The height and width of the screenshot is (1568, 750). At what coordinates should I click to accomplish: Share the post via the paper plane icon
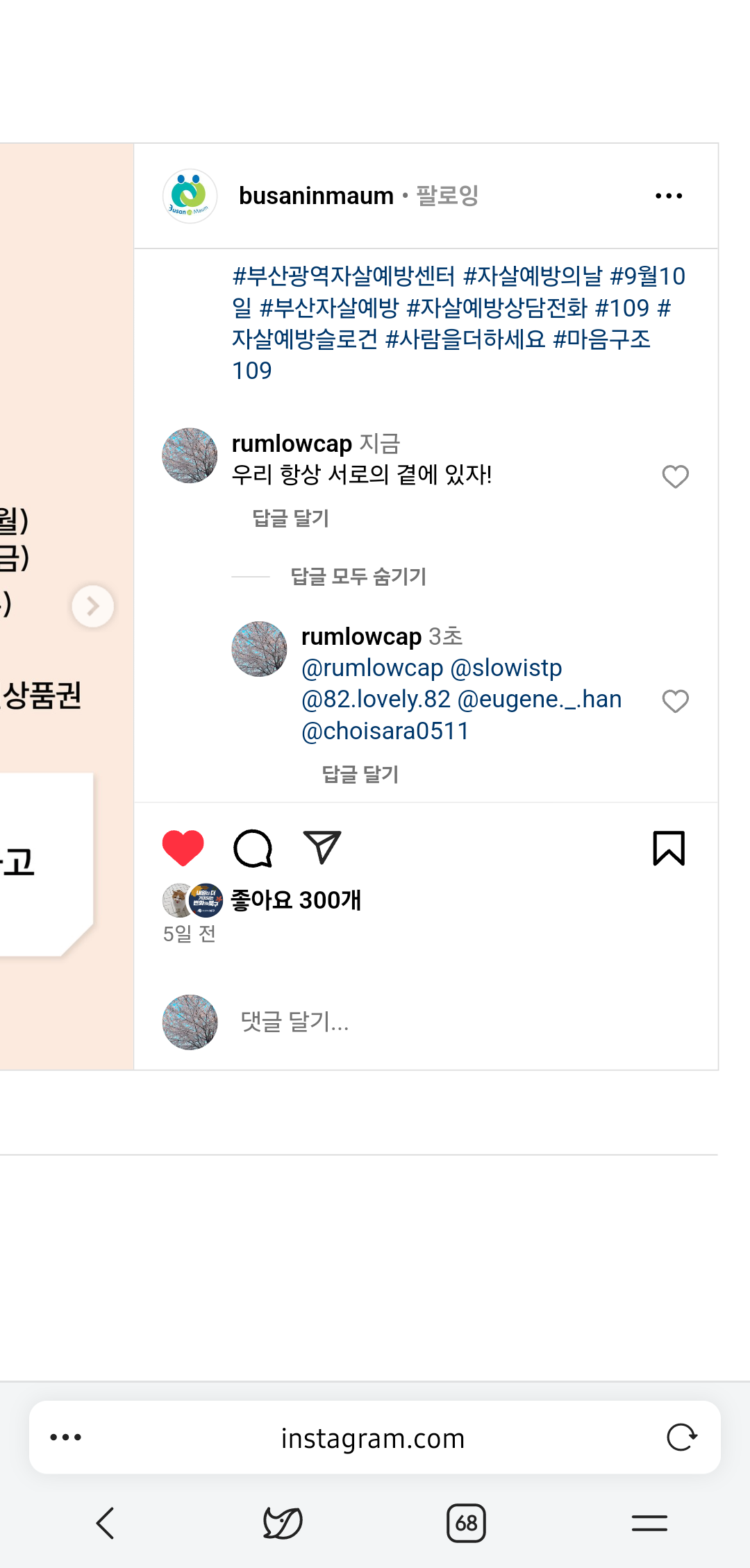tap(322, 848)
